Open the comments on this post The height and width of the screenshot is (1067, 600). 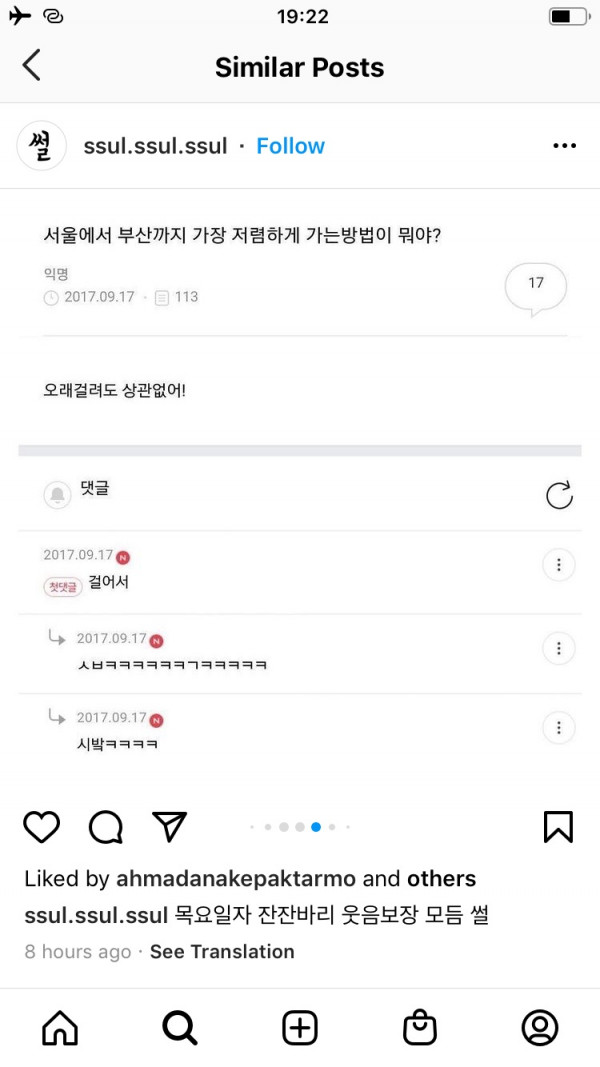(x=106, y=826)
